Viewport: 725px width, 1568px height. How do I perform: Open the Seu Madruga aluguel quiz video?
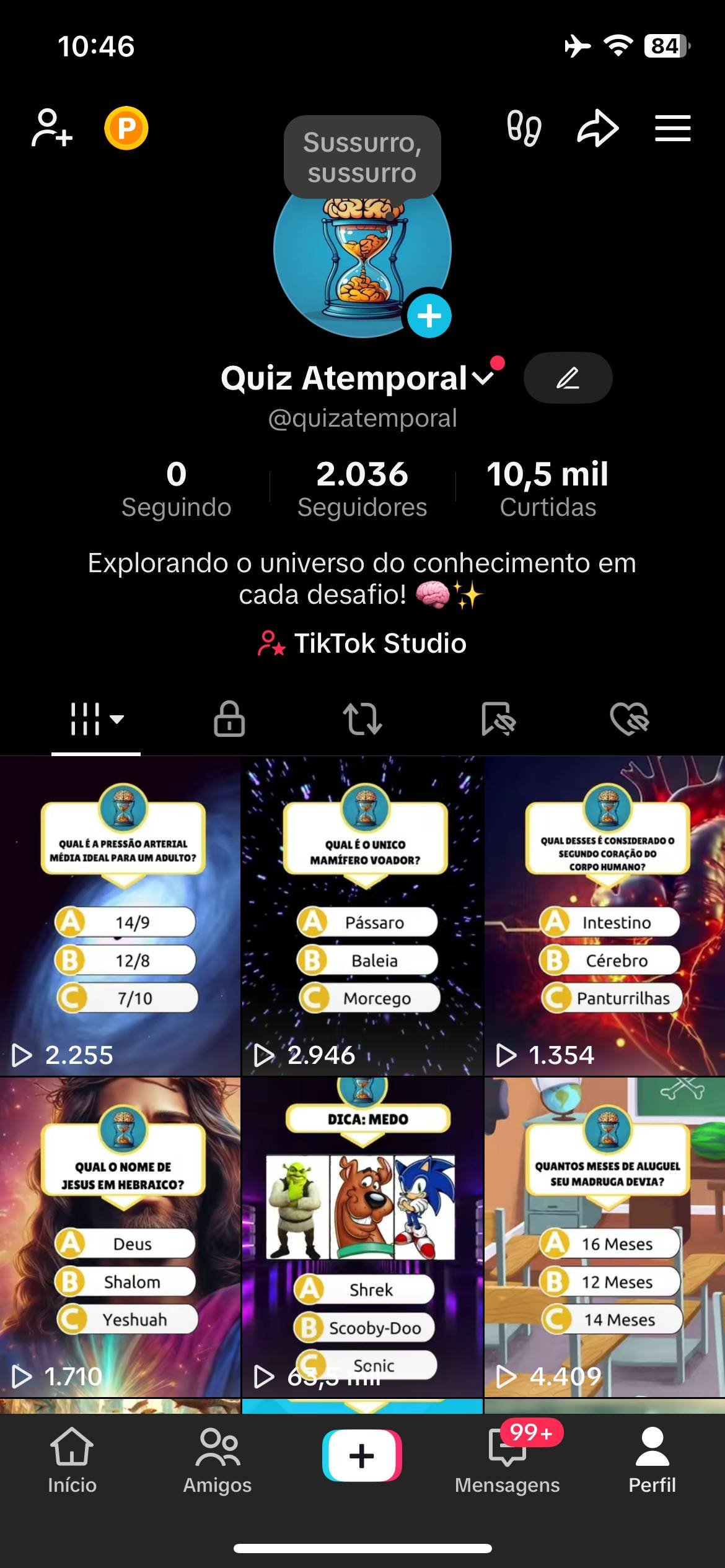click(x=605, y=1237)
